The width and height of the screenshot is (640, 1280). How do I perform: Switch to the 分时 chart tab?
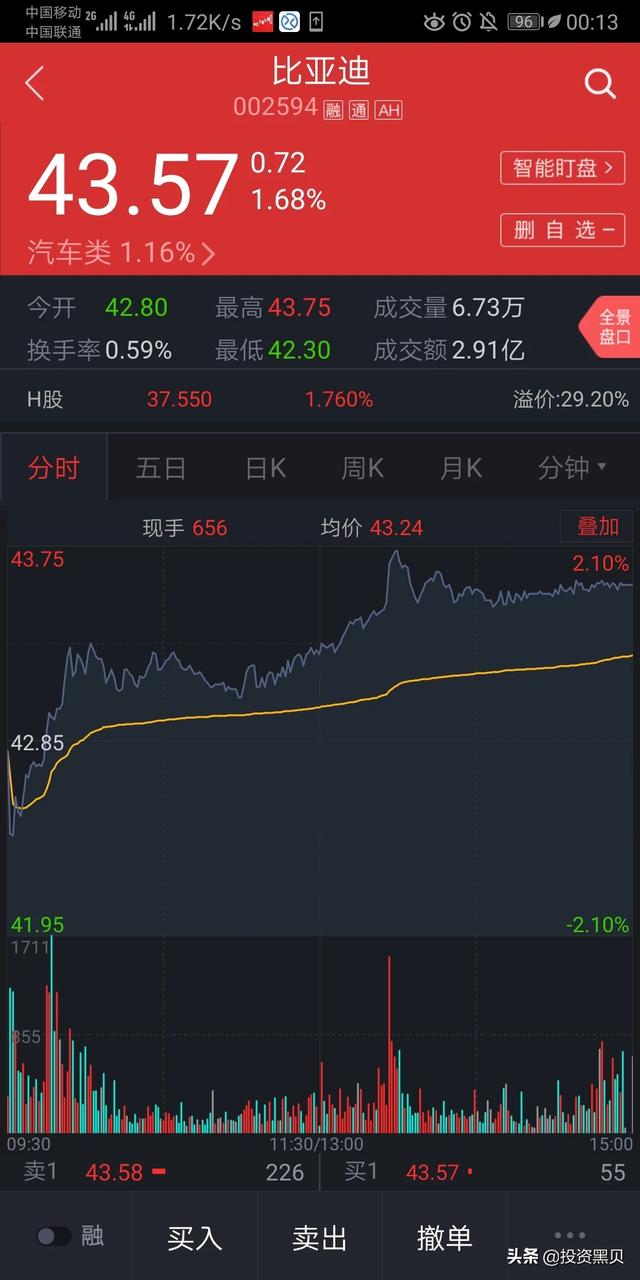(x=54, y=468)
